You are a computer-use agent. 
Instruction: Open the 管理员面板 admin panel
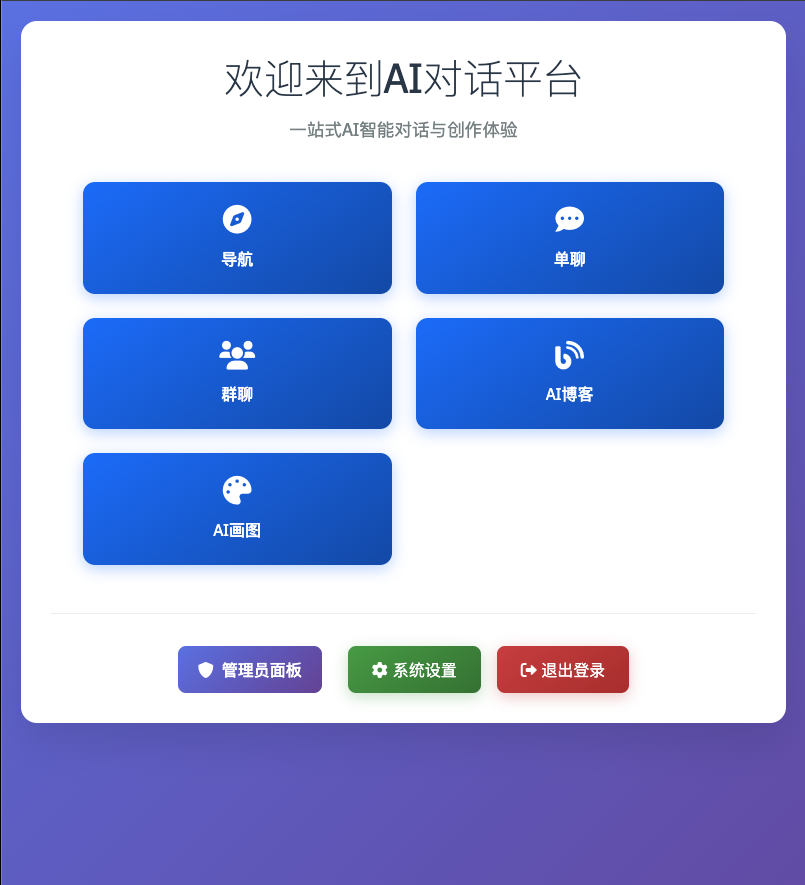pos(249,670)
